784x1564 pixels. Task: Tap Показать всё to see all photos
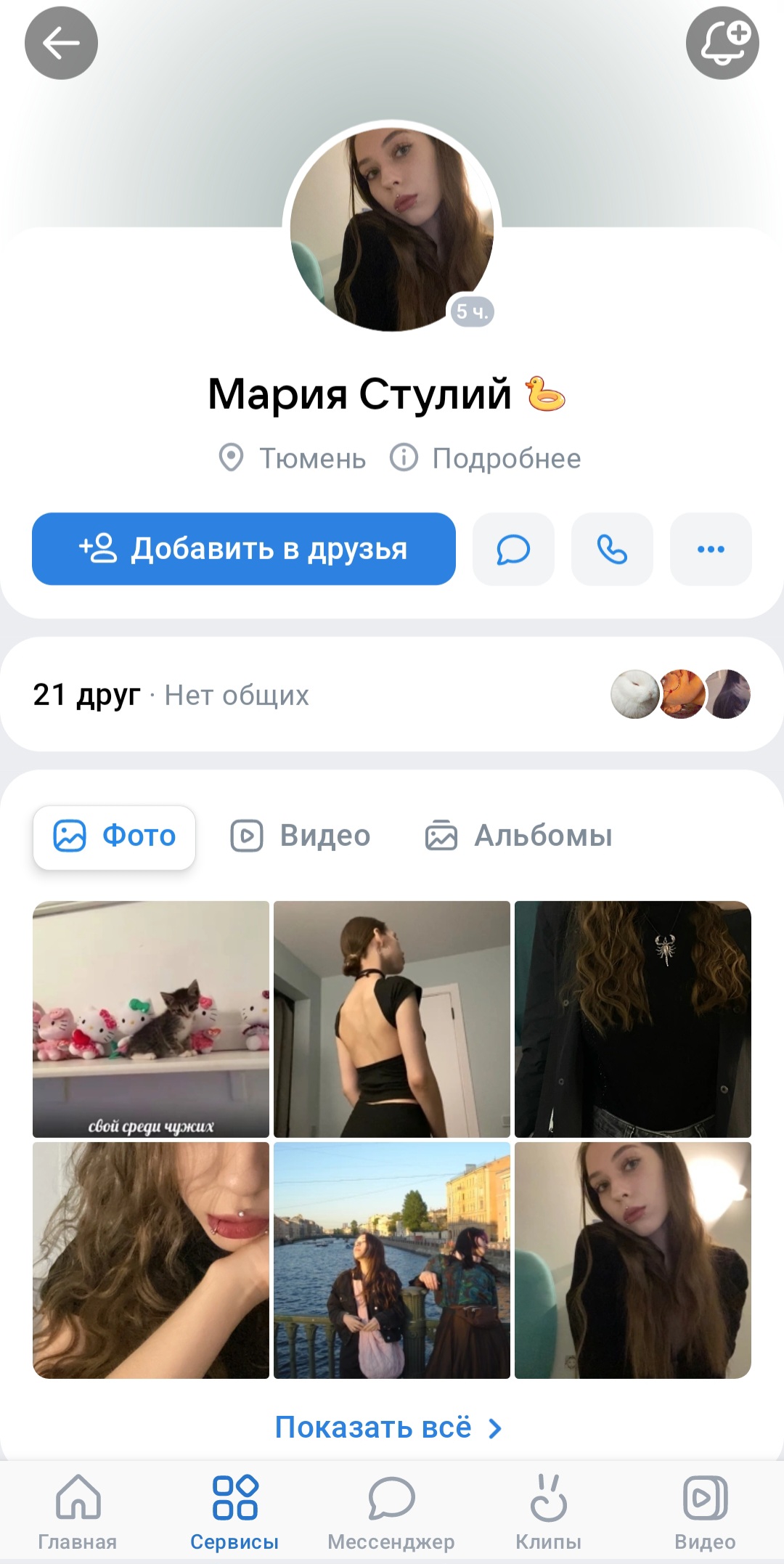(389, 1427)
